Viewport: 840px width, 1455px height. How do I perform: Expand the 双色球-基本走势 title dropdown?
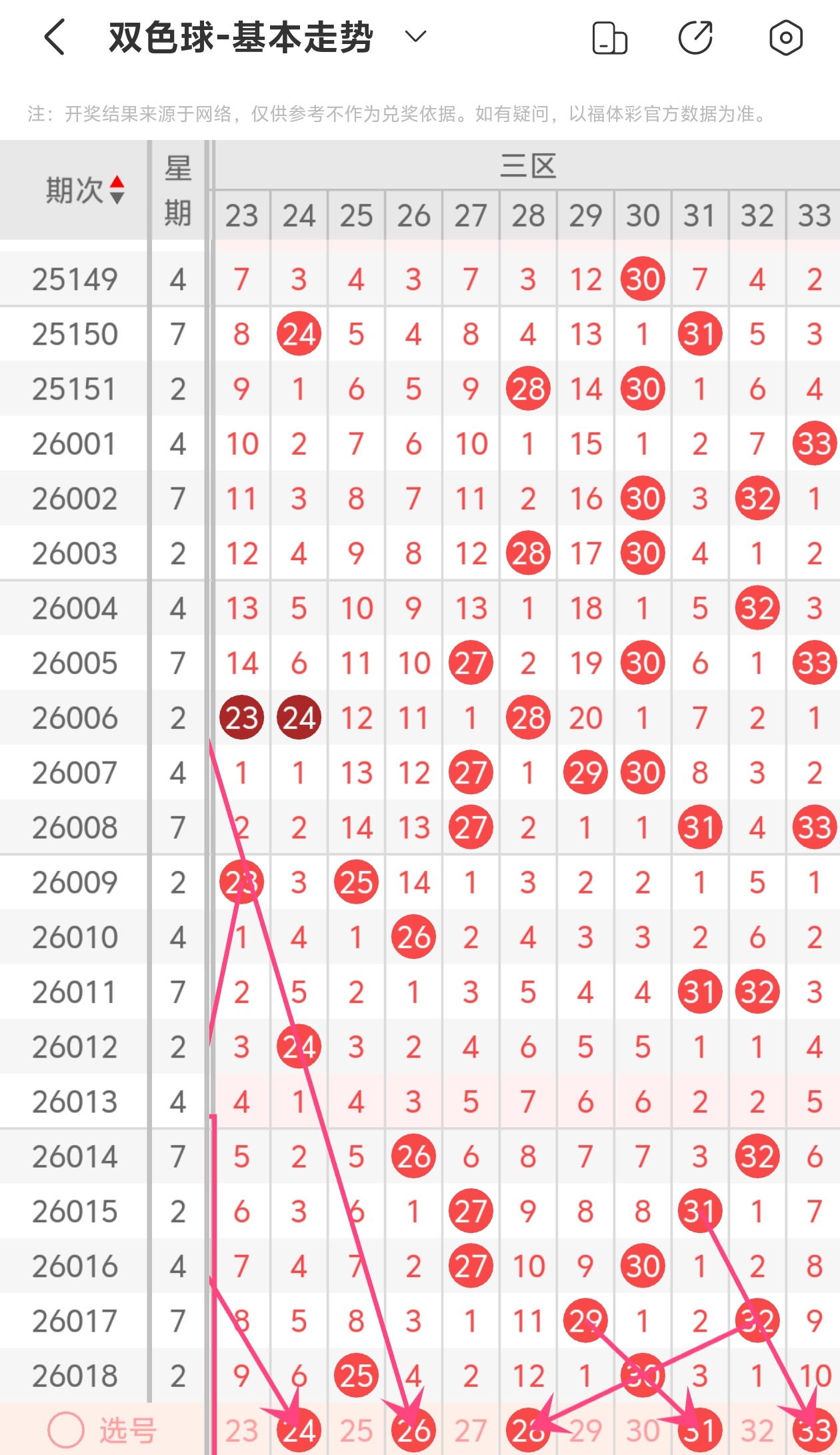pos(415,37)
